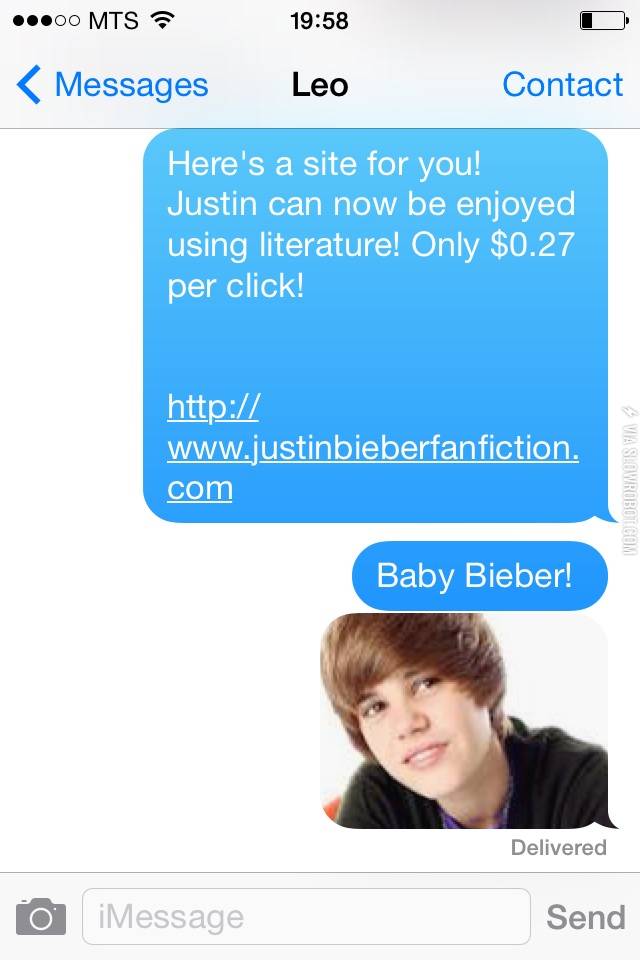
Task: Go back to Messages list
Action: click(x=112, y=85)
